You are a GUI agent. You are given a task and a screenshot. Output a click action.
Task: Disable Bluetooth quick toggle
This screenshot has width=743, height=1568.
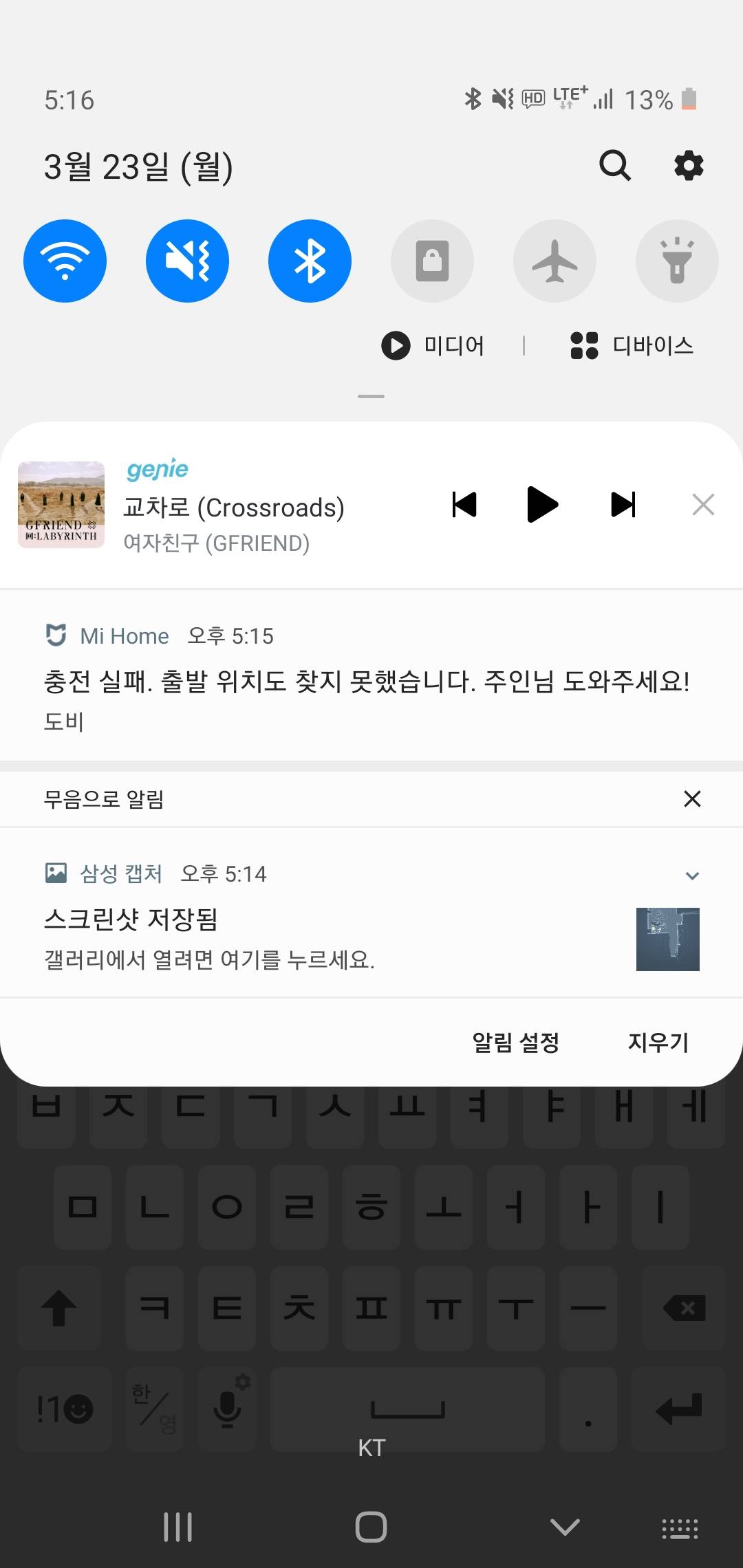[310, 261]
